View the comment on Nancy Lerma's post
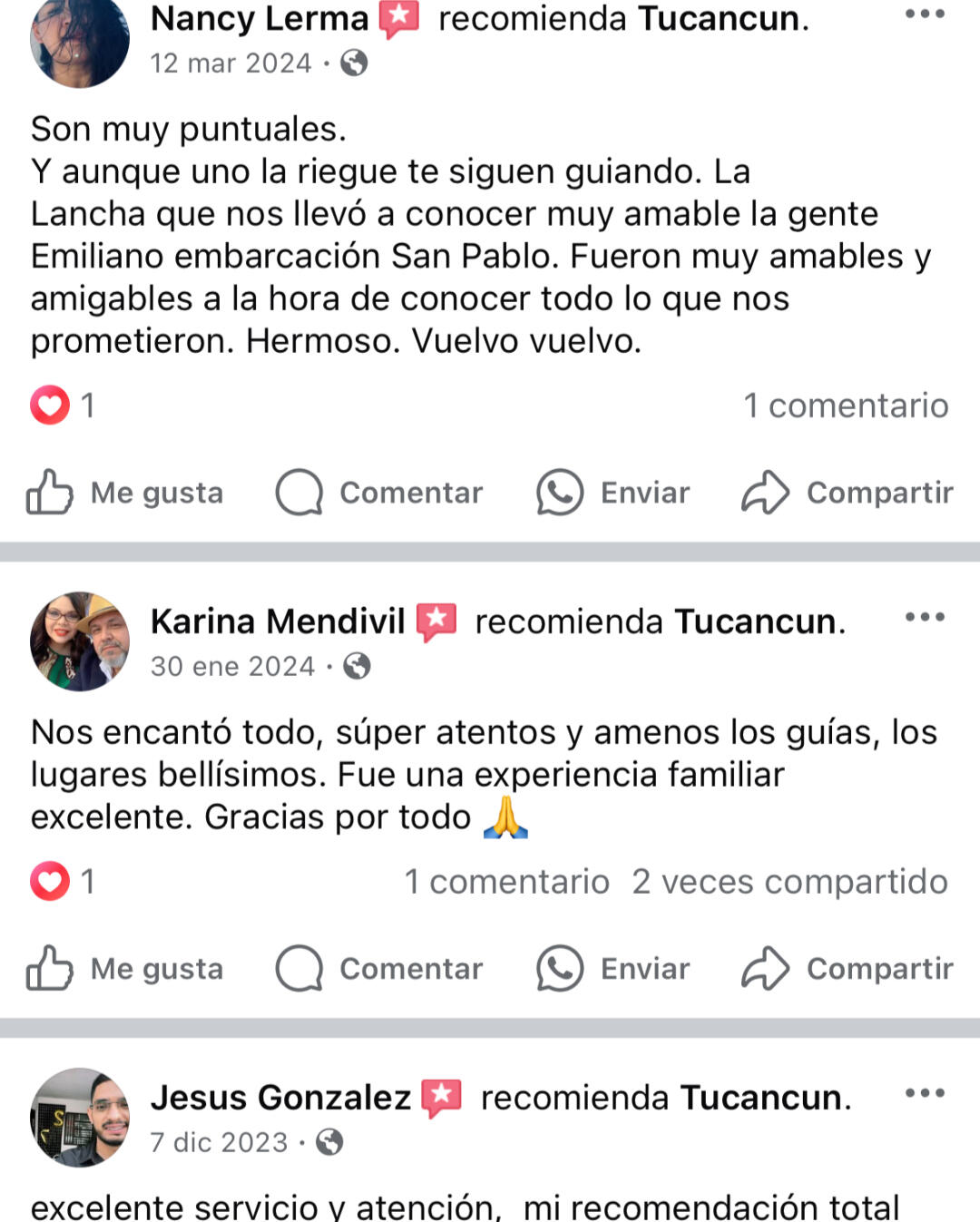 click(x=845, y=406)
